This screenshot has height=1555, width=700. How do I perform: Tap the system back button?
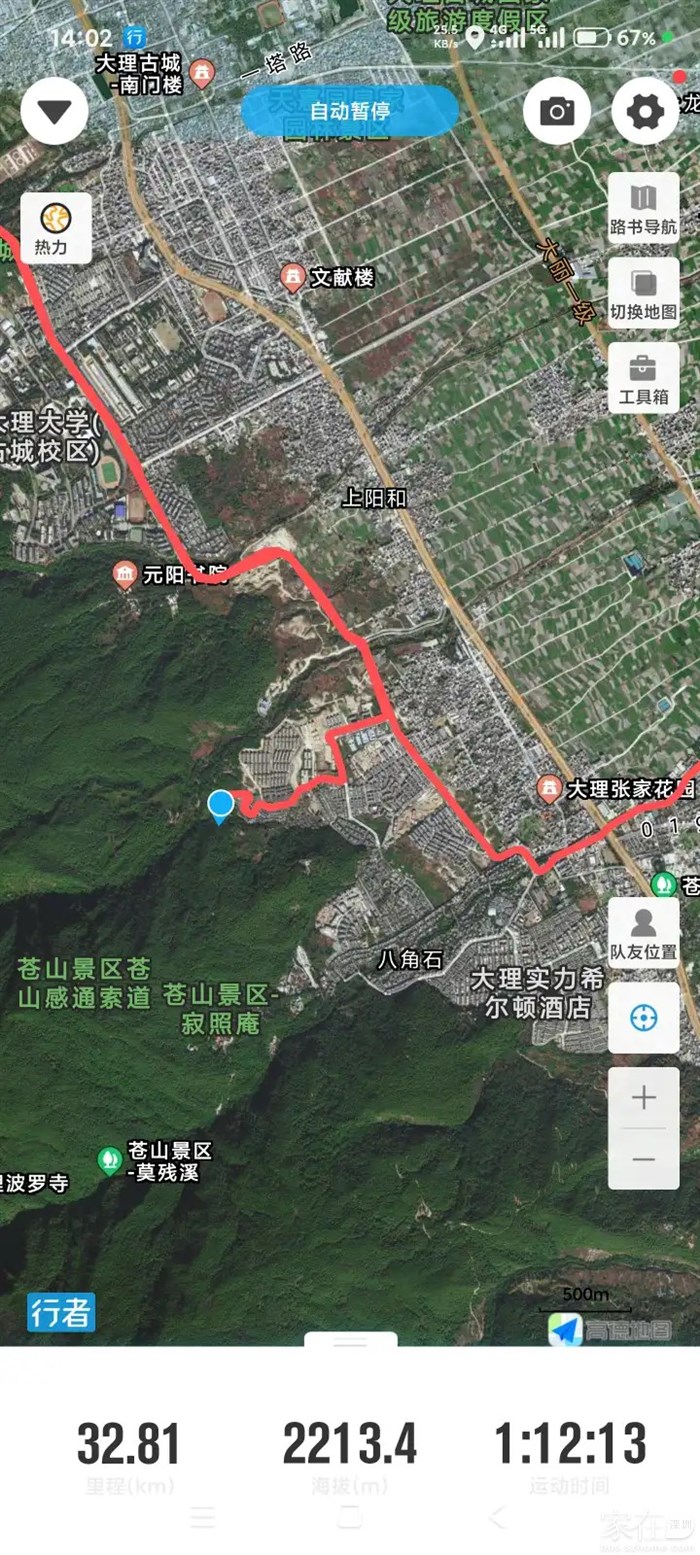coord(497,1518)
